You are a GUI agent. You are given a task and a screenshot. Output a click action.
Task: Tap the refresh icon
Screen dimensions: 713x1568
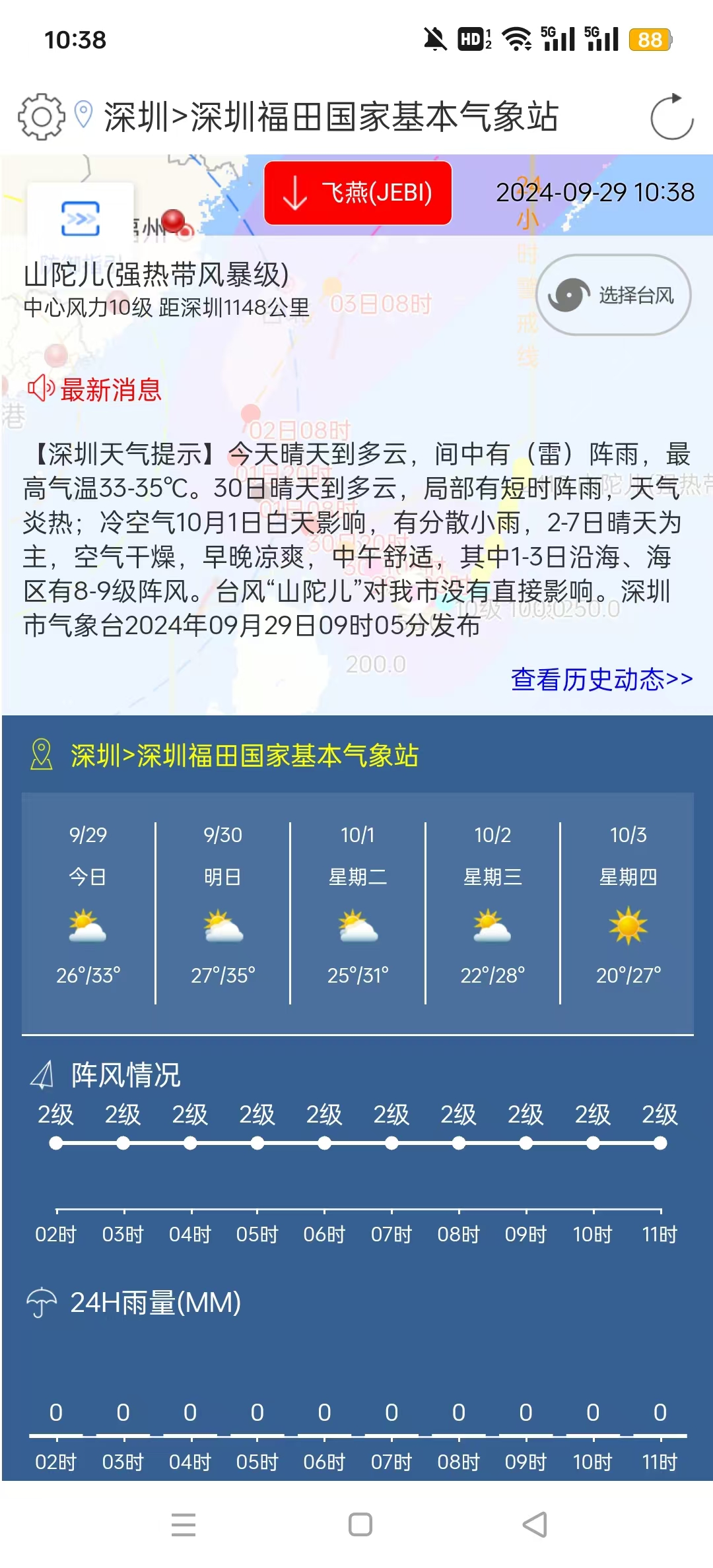pos(671,117)
